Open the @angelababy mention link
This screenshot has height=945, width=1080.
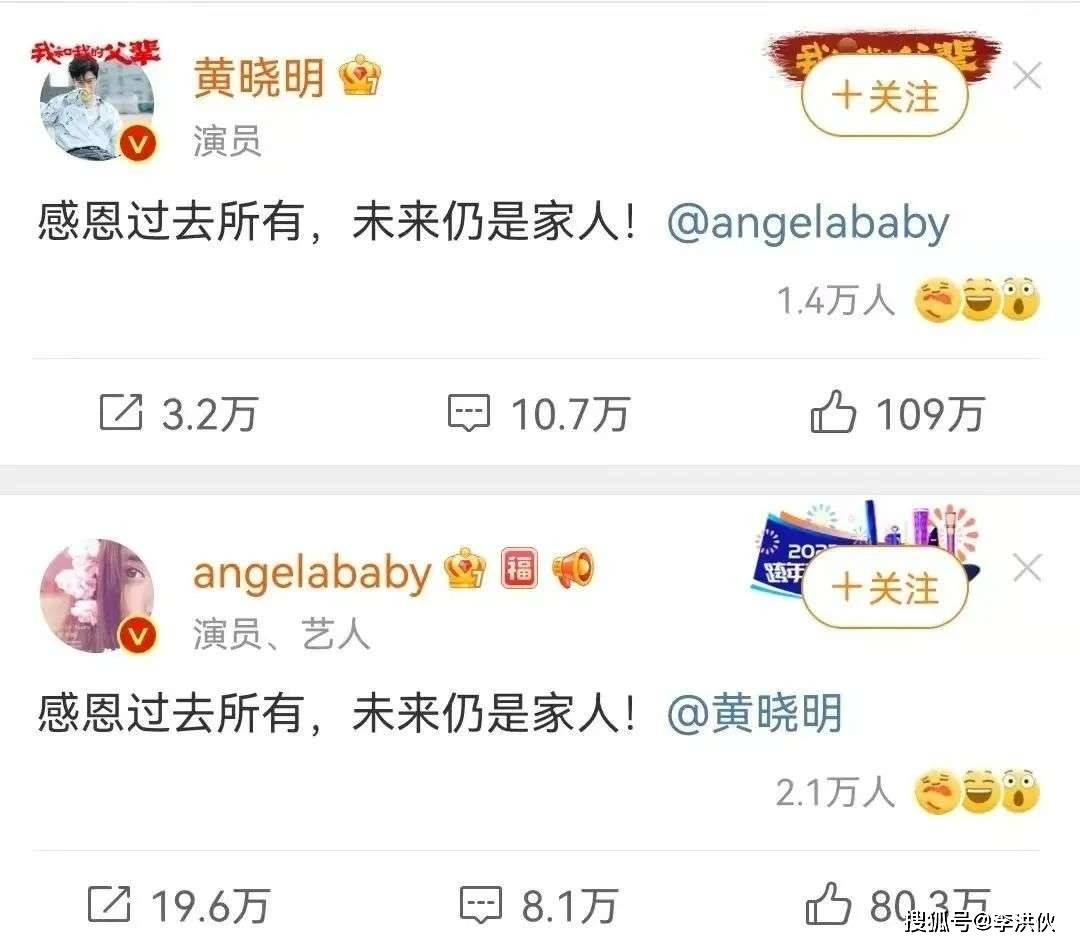point(806,224)
